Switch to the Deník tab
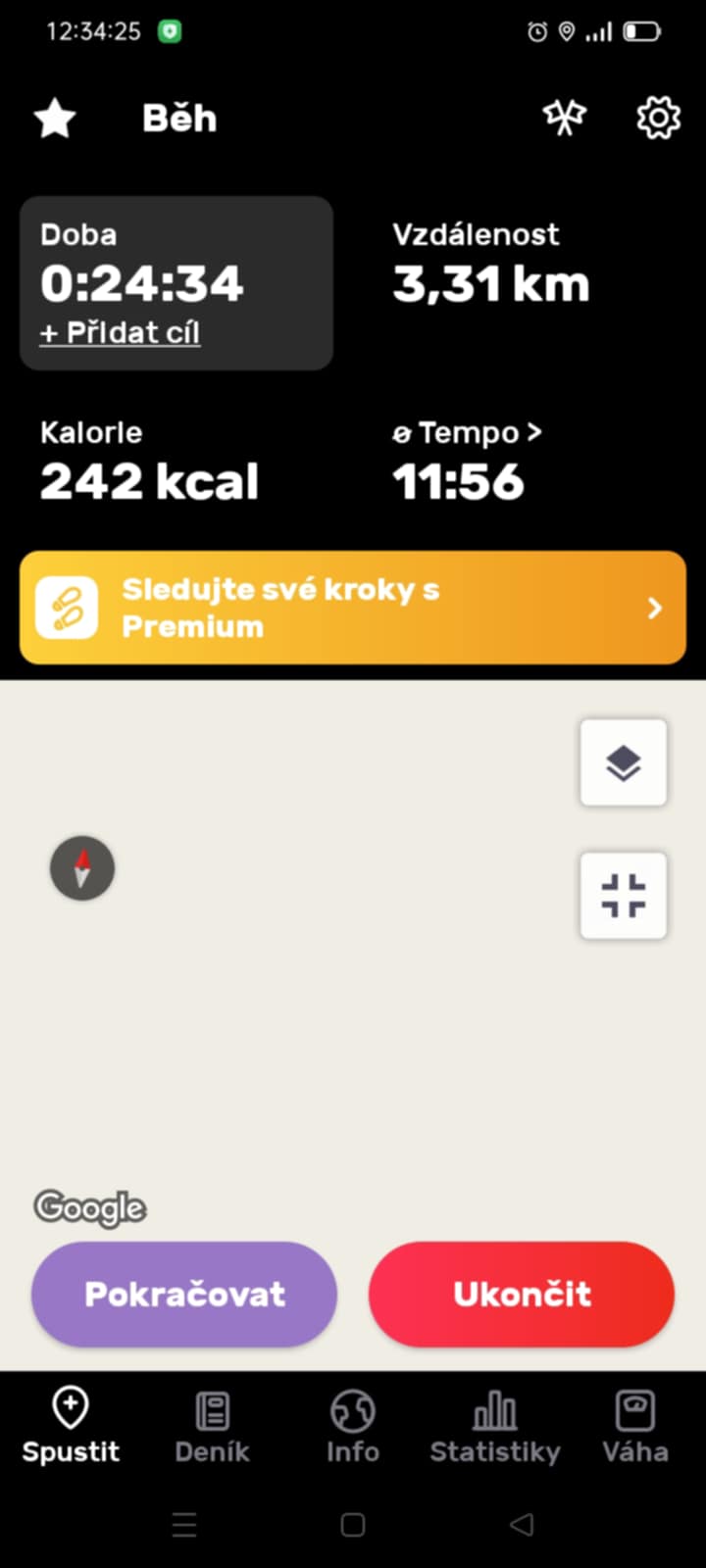Image resolution: width=706 pixels, height=1568 pixels. point(212,1427)
